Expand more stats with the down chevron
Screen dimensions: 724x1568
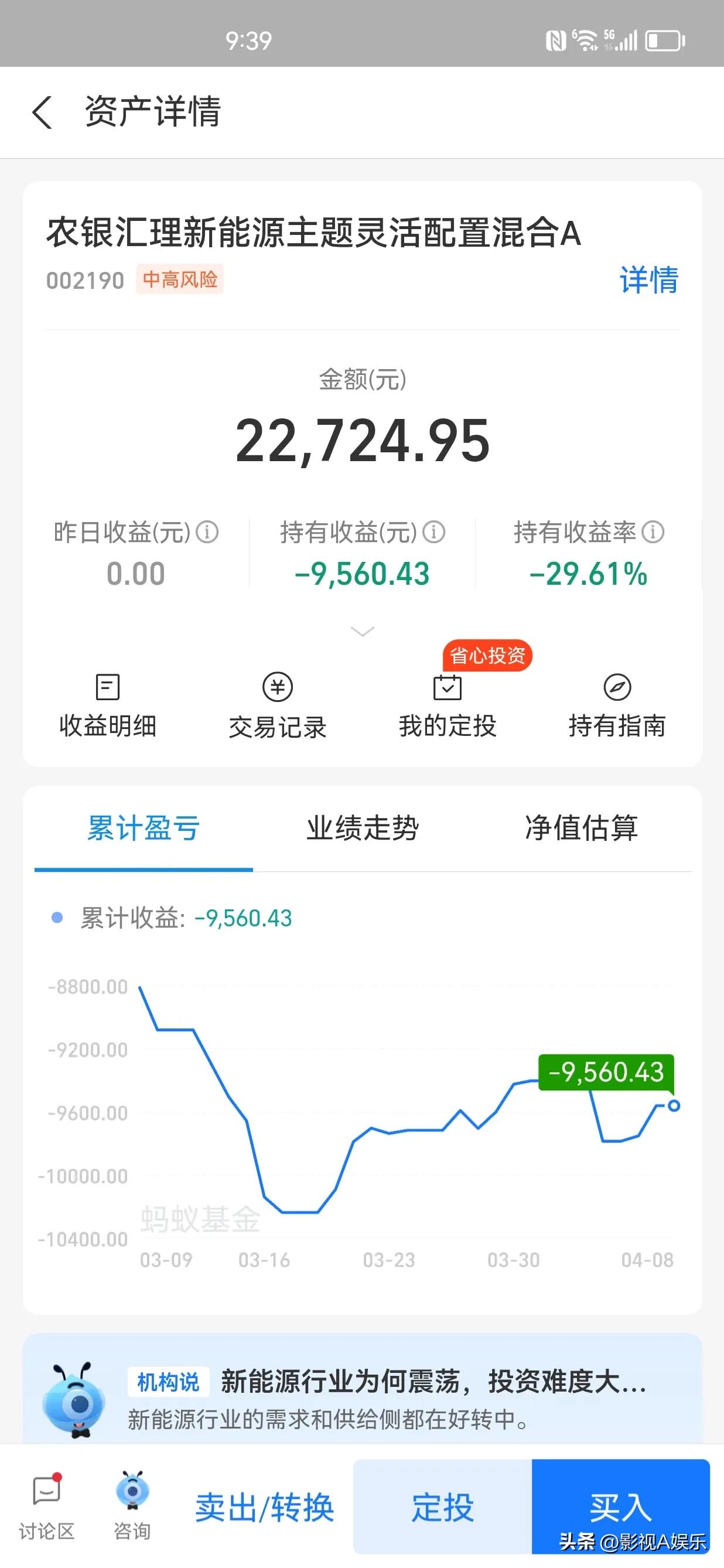click(363, 631)
